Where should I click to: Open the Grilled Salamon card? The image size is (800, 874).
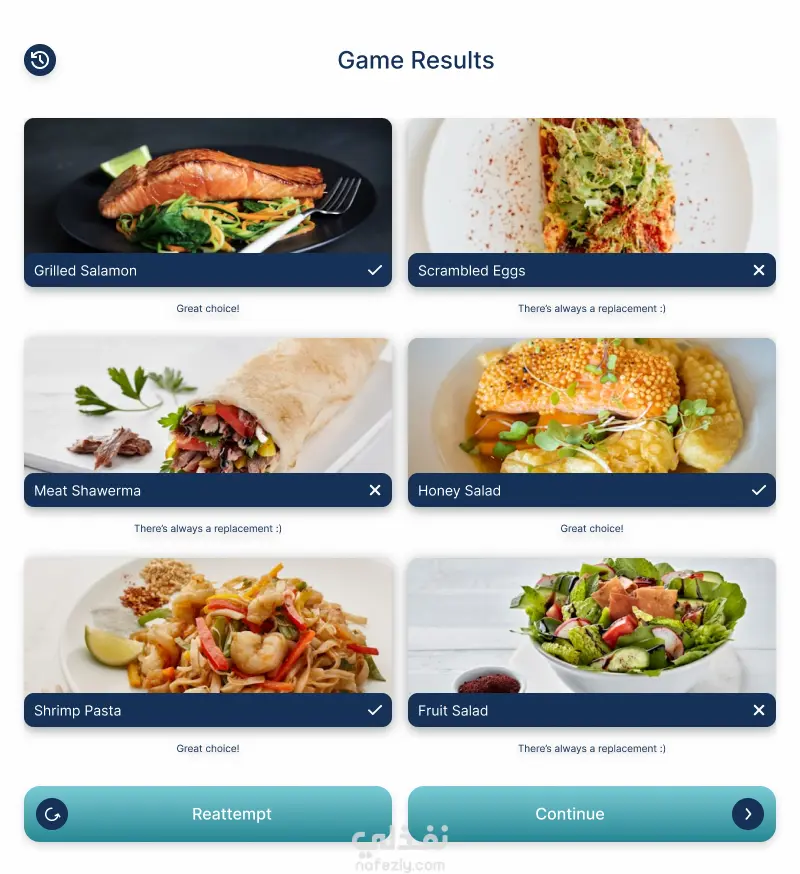208,202
